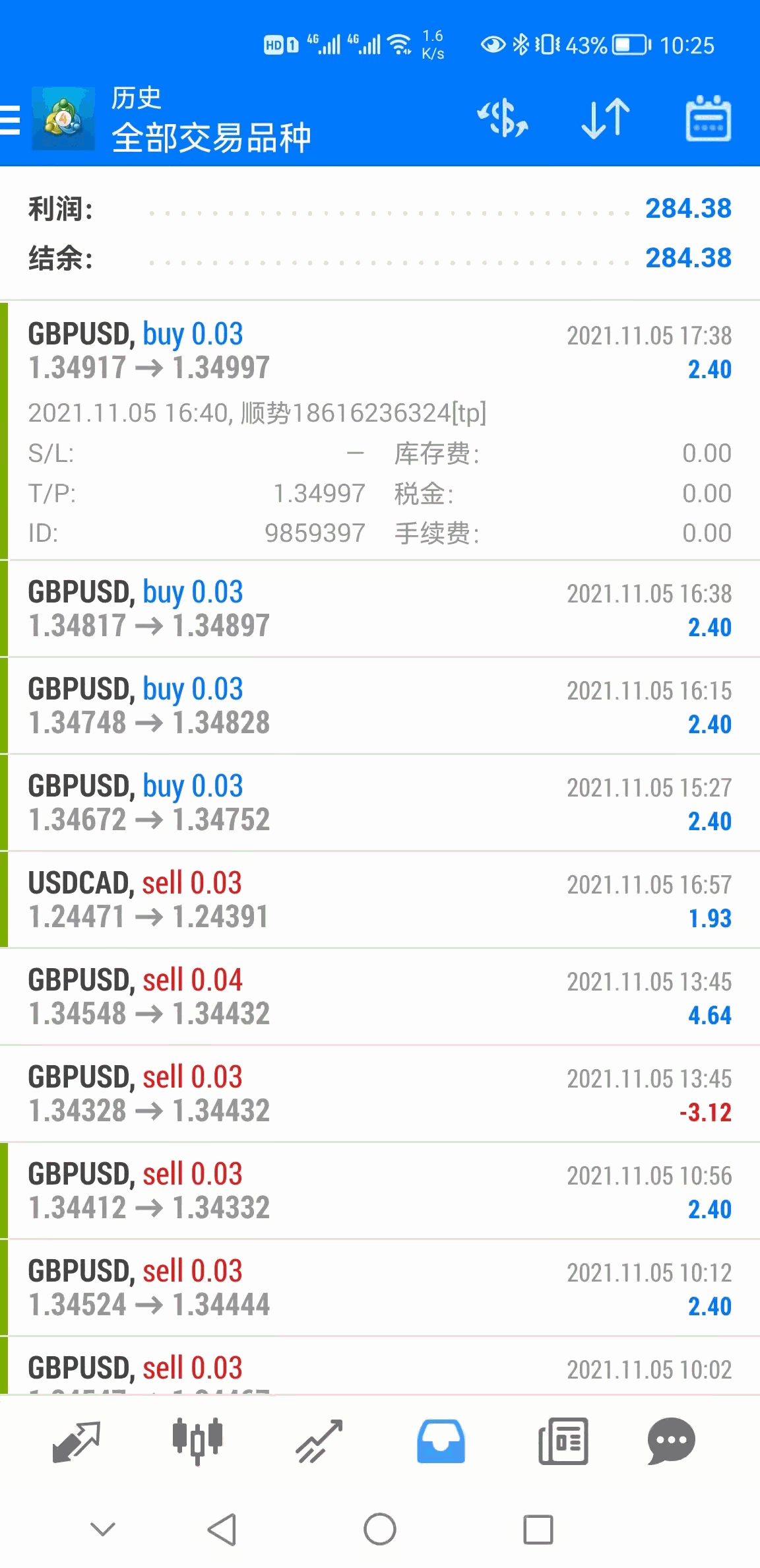Expand the GBPUSD sell trade closed 10:12
This screenshot has height=1568, width=760.
coord(380,1288)
